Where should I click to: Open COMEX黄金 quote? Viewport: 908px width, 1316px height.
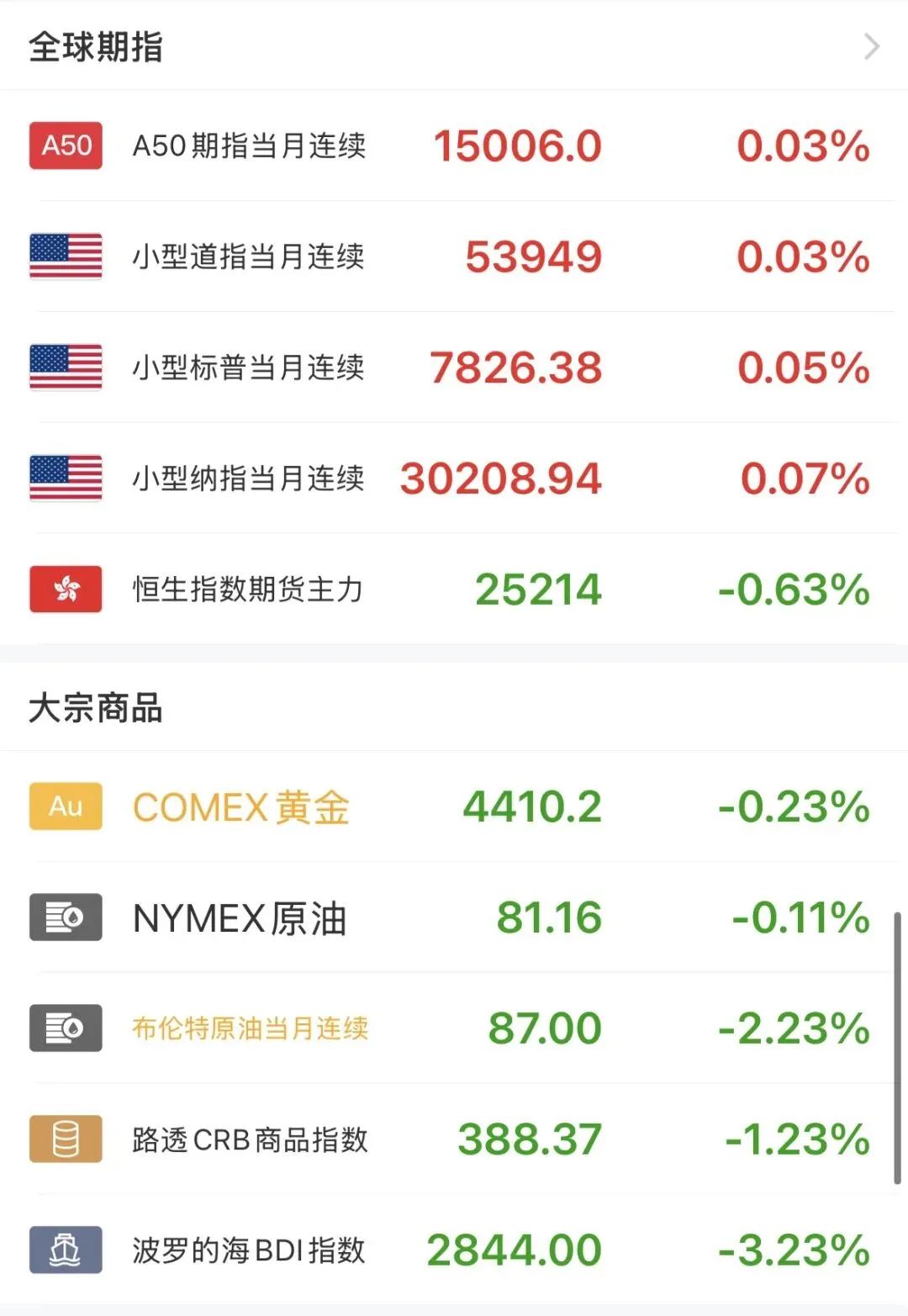click(x=454, y=806)
